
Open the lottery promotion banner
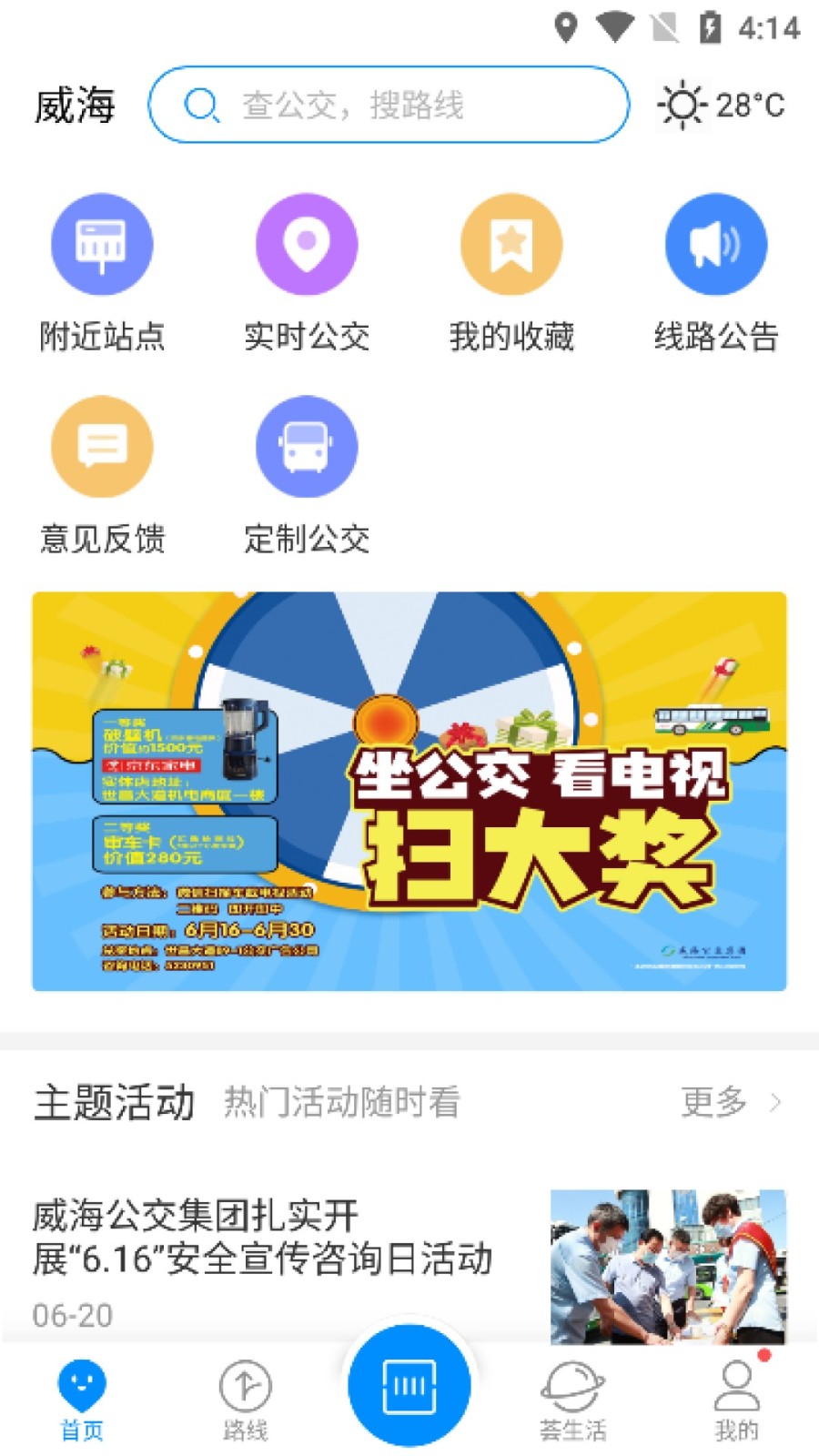(409, 794)
